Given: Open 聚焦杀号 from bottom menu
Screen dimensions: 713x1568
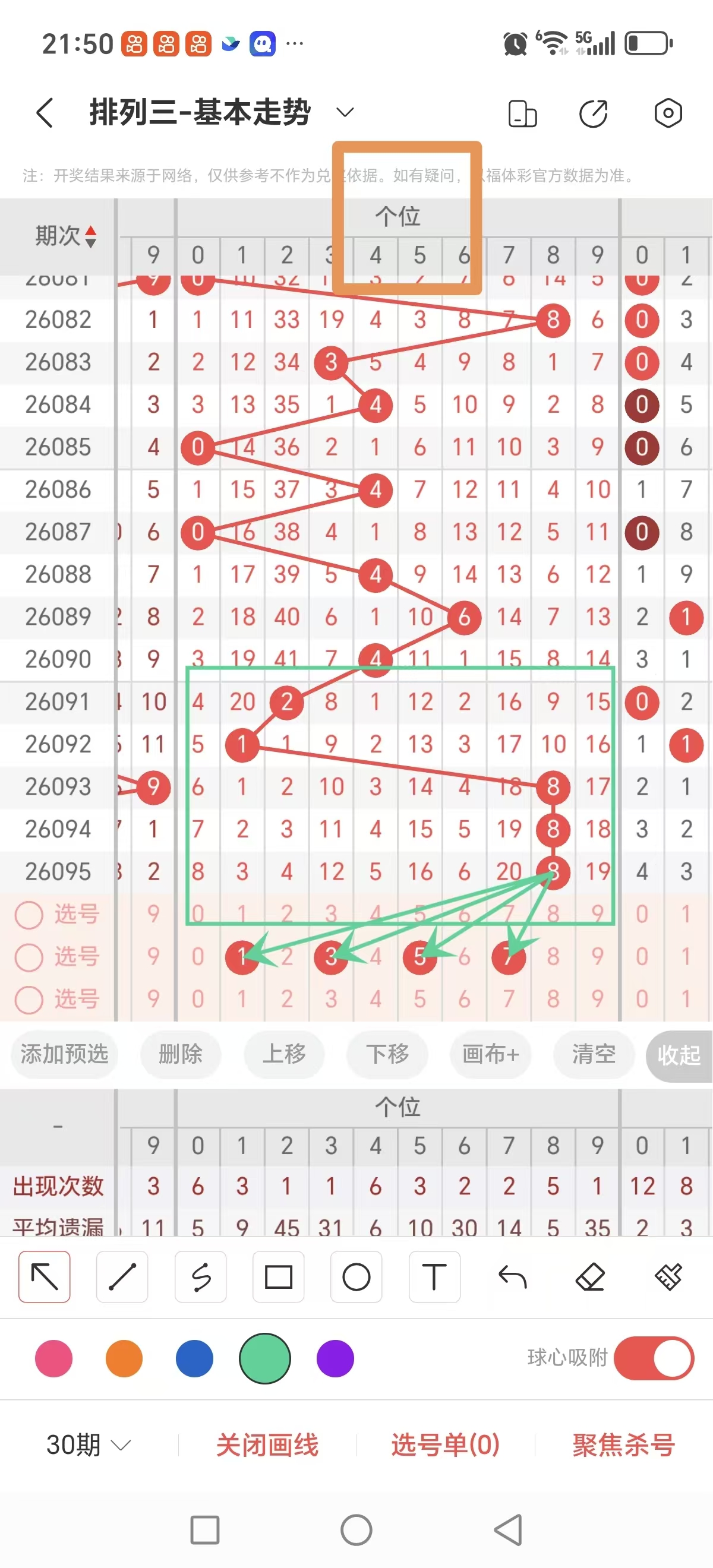Looking at the screenshot, I should pyautogui.click(x=622, y=1444).
